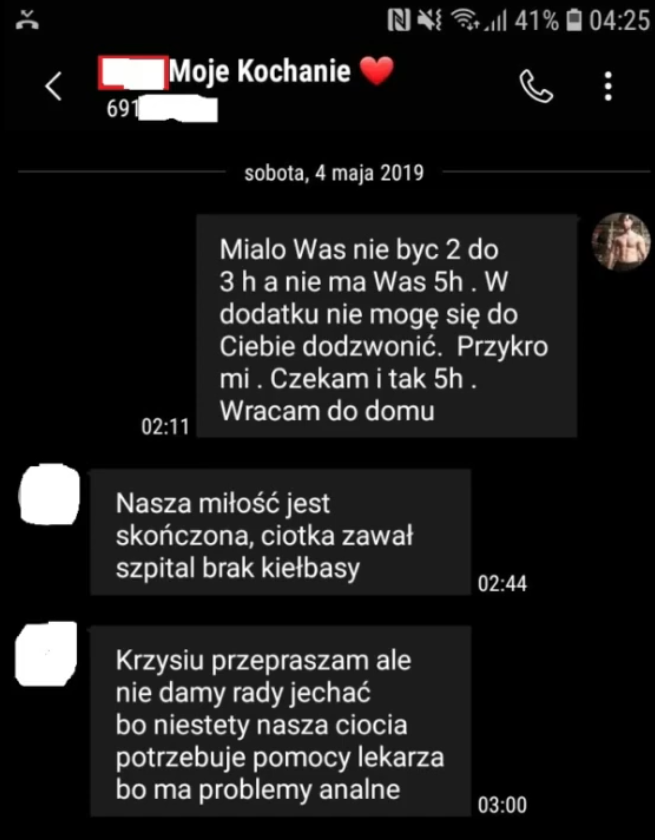Go back from the Moje Kochanie conversation
655x840 pixels.
[x=54, y=87]
